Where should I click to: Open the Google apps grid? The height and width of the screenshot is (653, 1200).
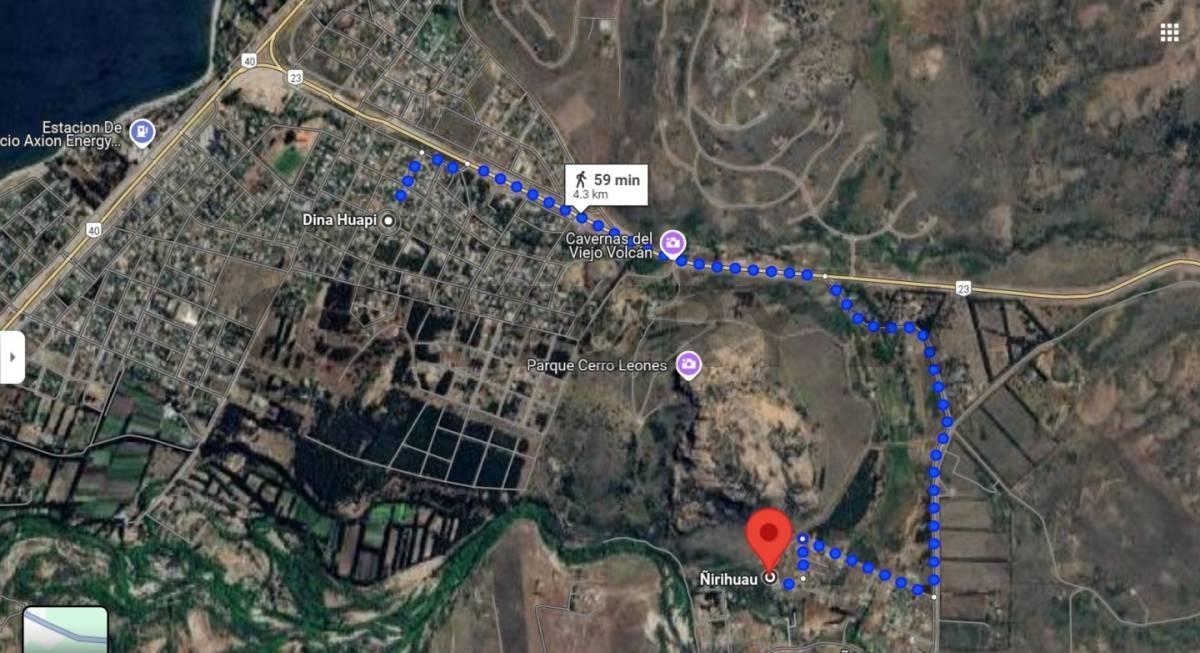(1169, 32)
